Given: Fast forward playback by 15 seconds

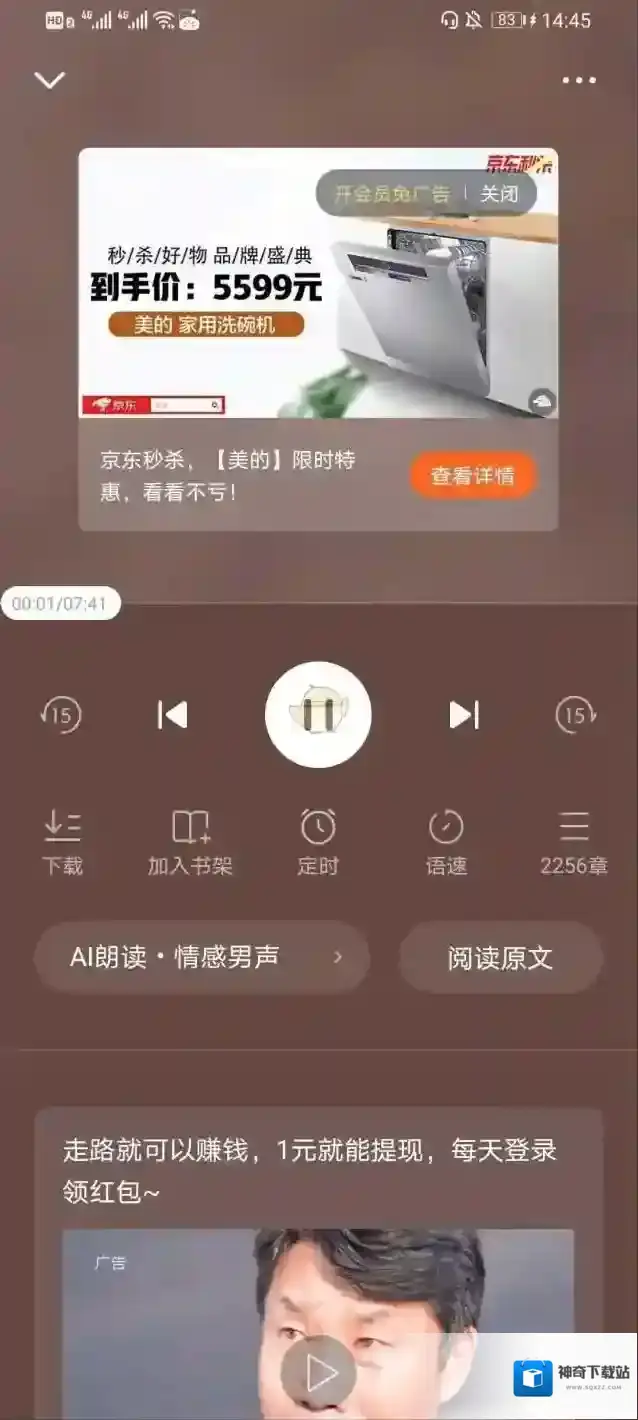Looking at the screenshot, I should [x=575, y=715].
